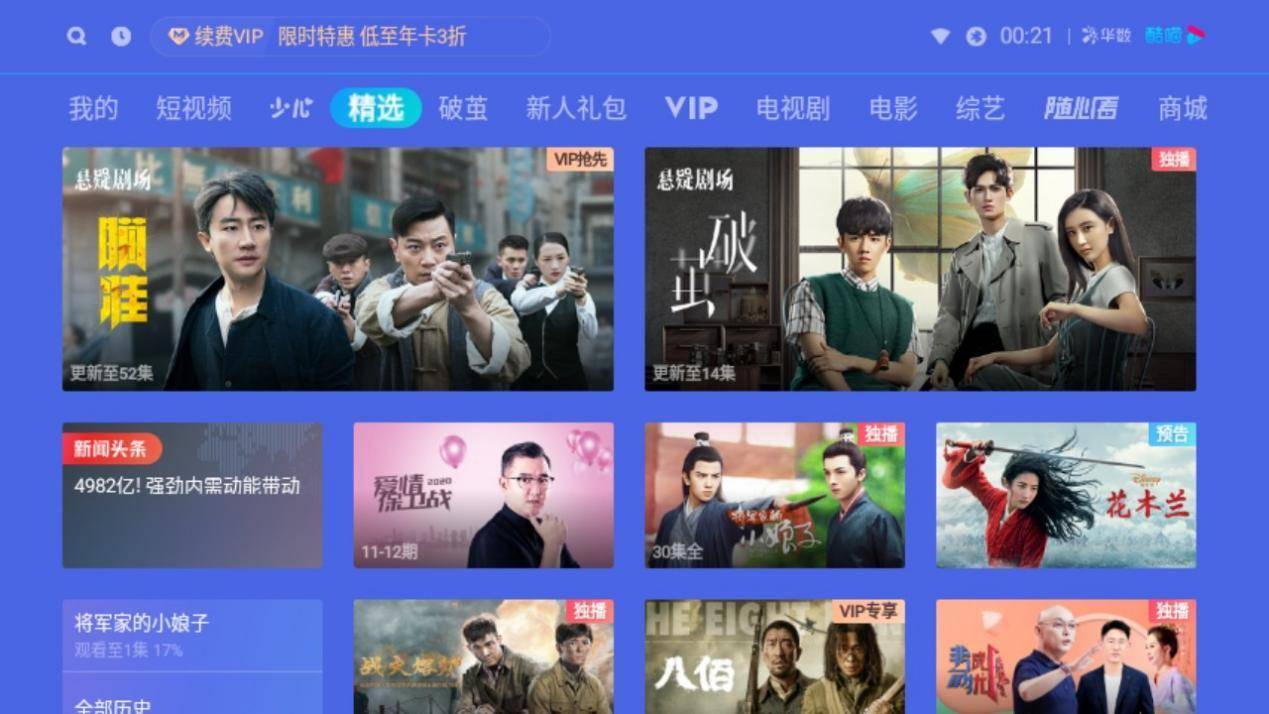Open the 电视剧 tab
Screen dimensions: 1269x714
793,108
